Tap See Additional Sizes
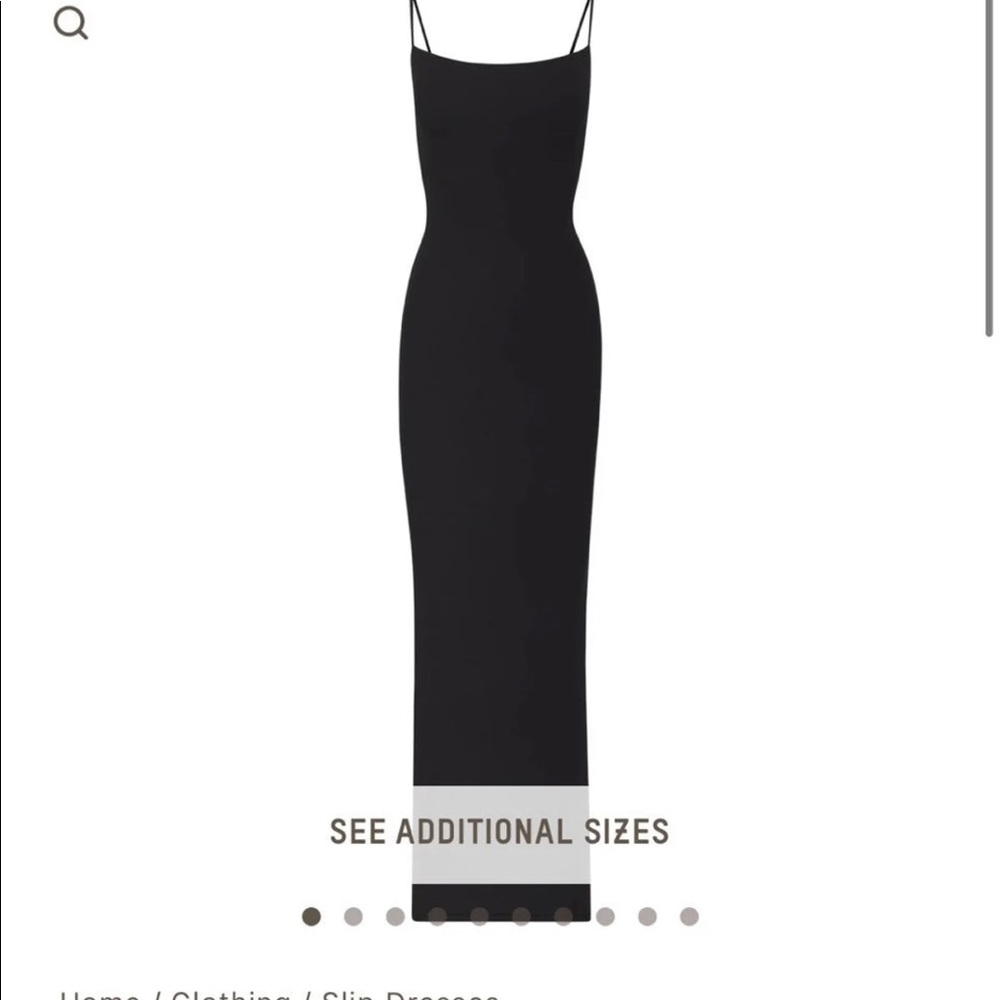Viewport: 1000px width, 1000px height. click(499, 832)
